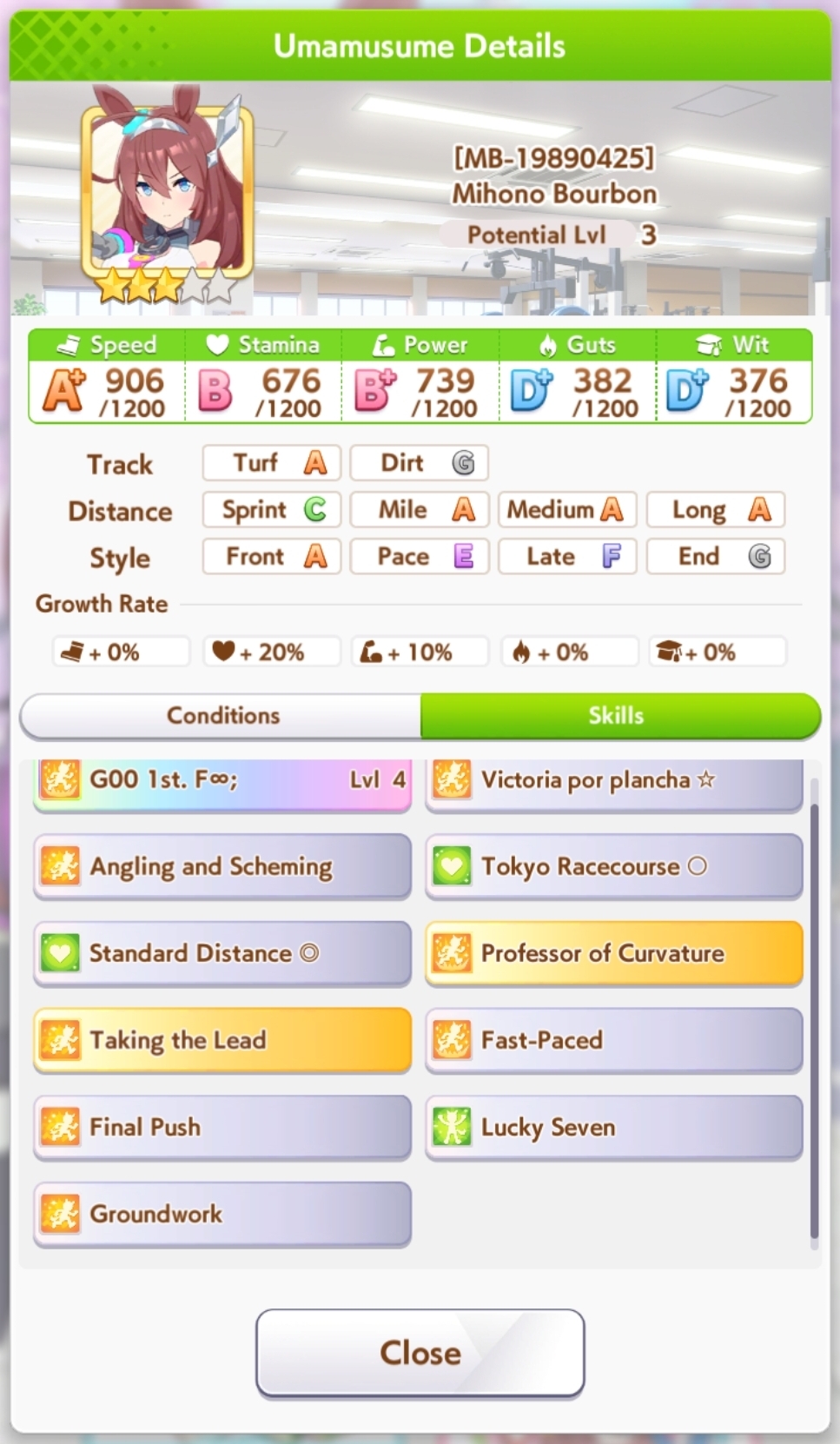Open the Professor of Curvature skill
This screenshot has height=1444, width=840.
click(x=613, y=953)
